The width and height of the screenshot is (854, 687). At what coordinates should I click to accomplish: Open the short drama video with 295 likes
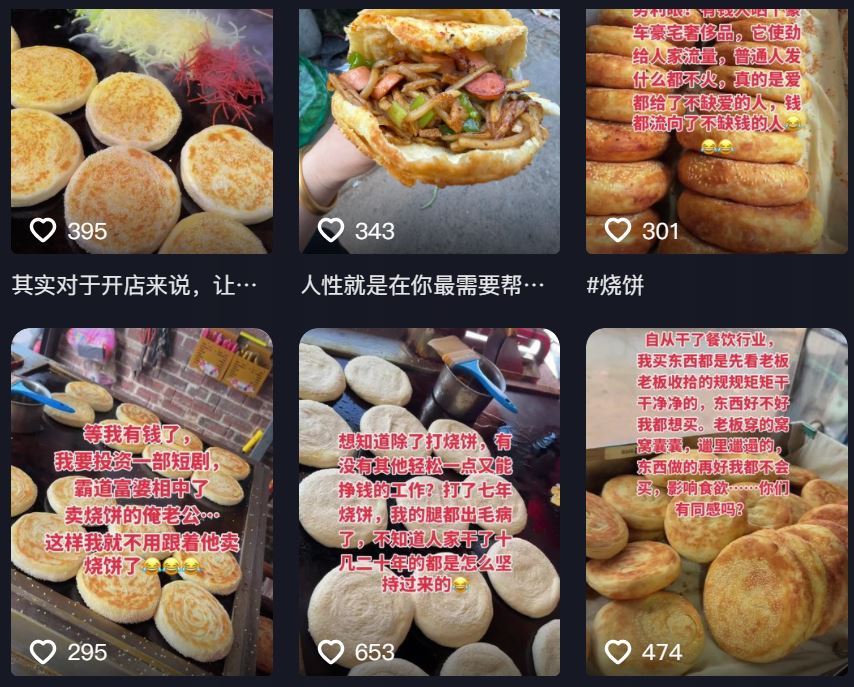141,500
